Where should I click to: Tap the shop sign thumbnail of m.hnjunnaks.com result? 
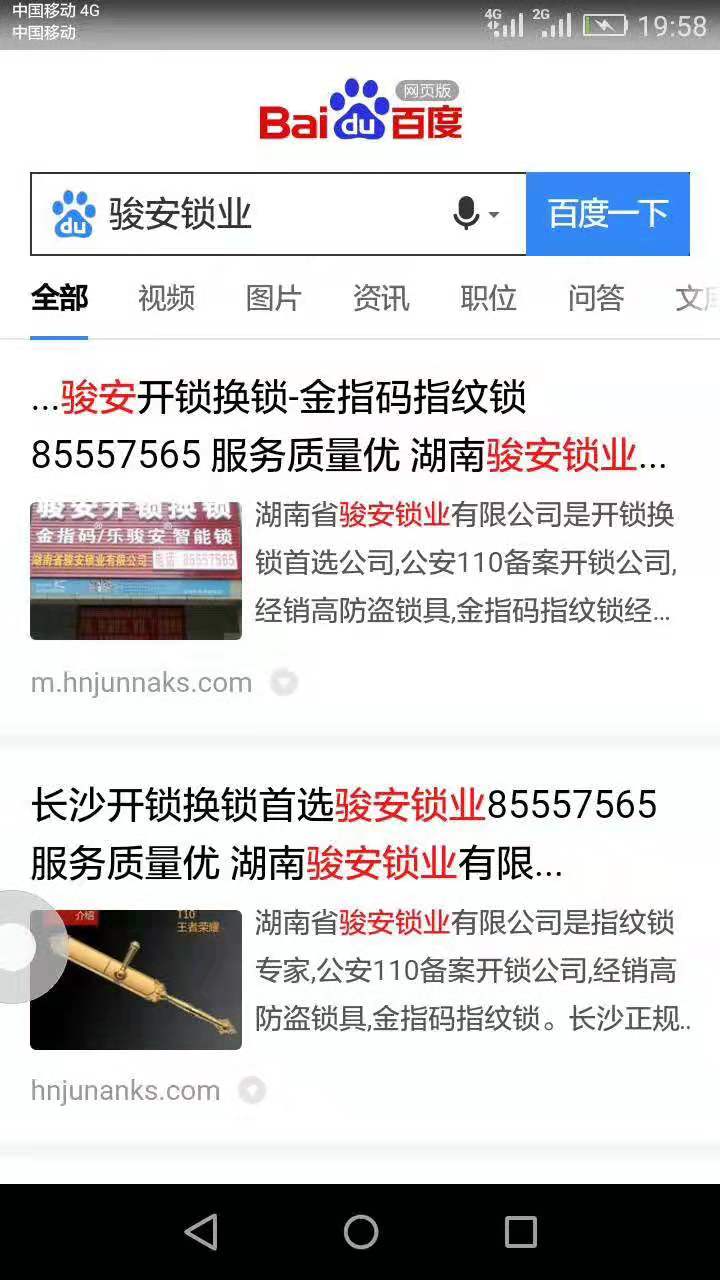[136, 570]
